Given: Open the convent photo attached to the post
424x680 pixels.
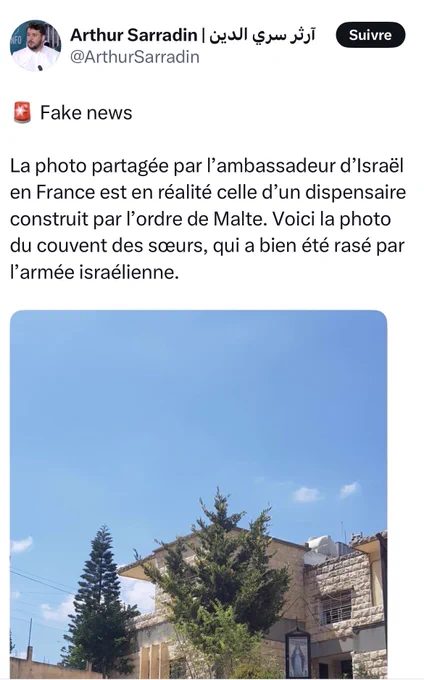Looking at the screenshot, I should pyautogui.click(x=199, y=494).
